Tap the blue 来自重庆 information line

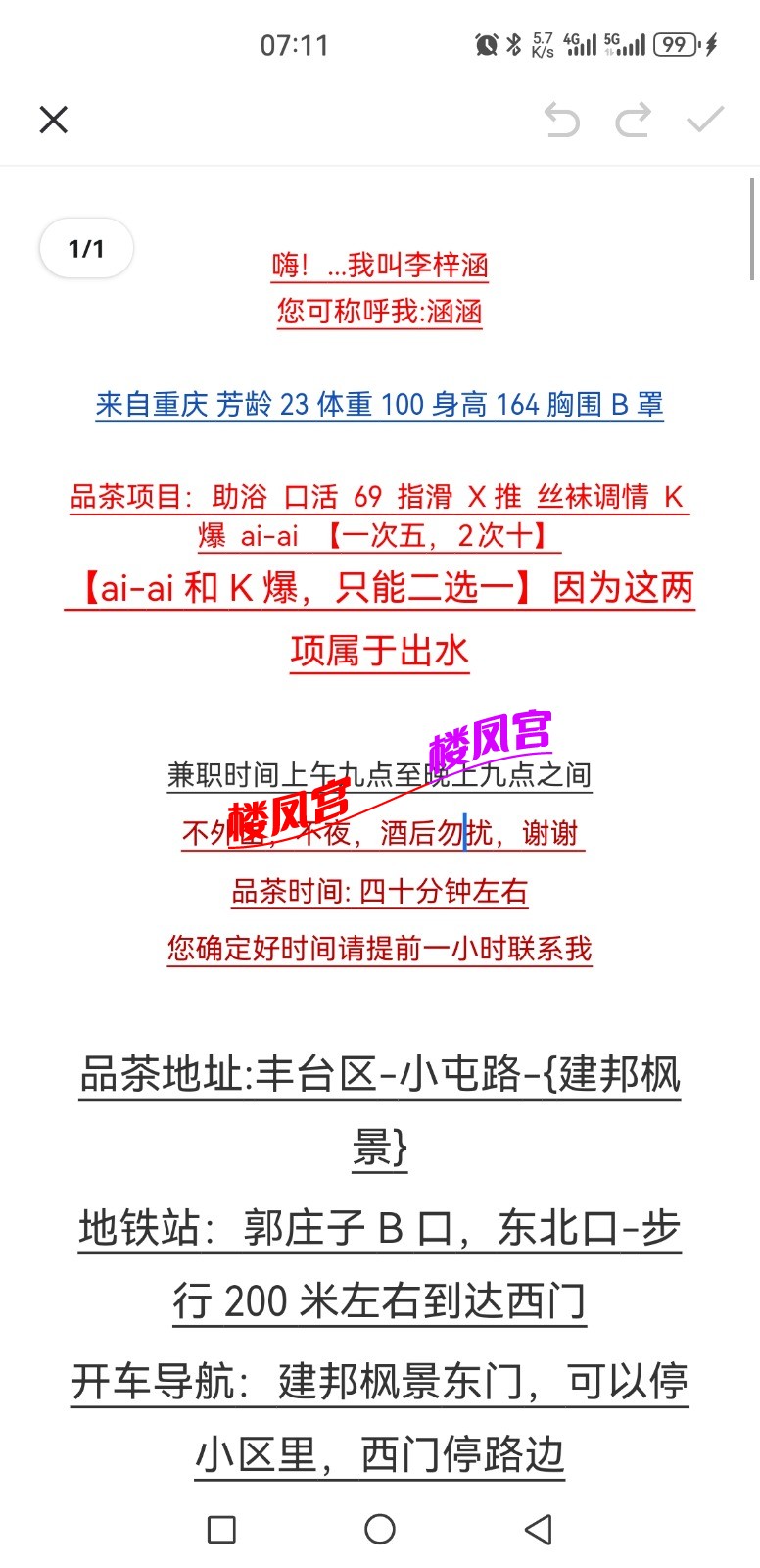coord(380,404)
